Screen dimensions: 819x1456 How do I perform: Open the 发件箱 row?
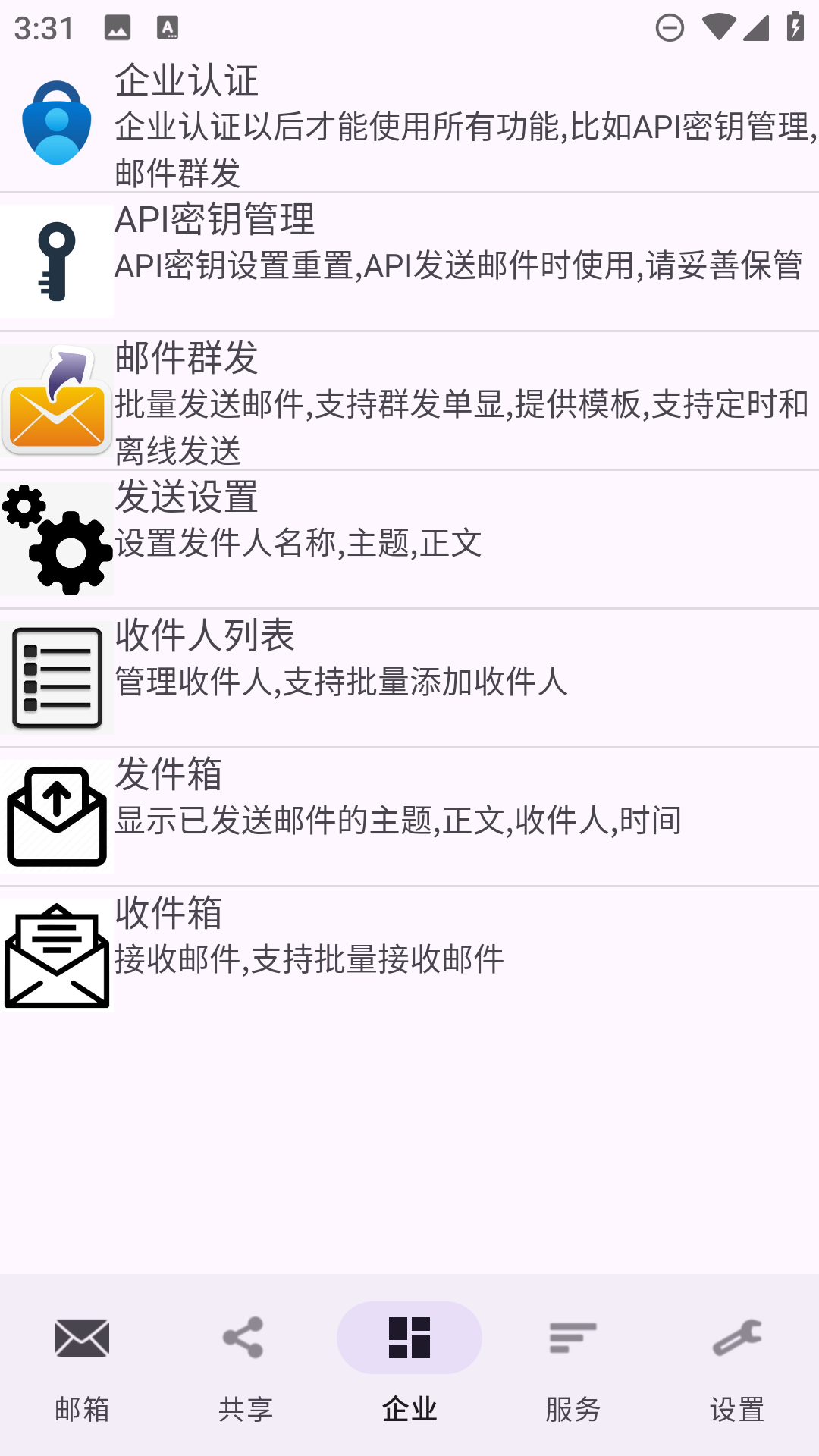point(409,817)
